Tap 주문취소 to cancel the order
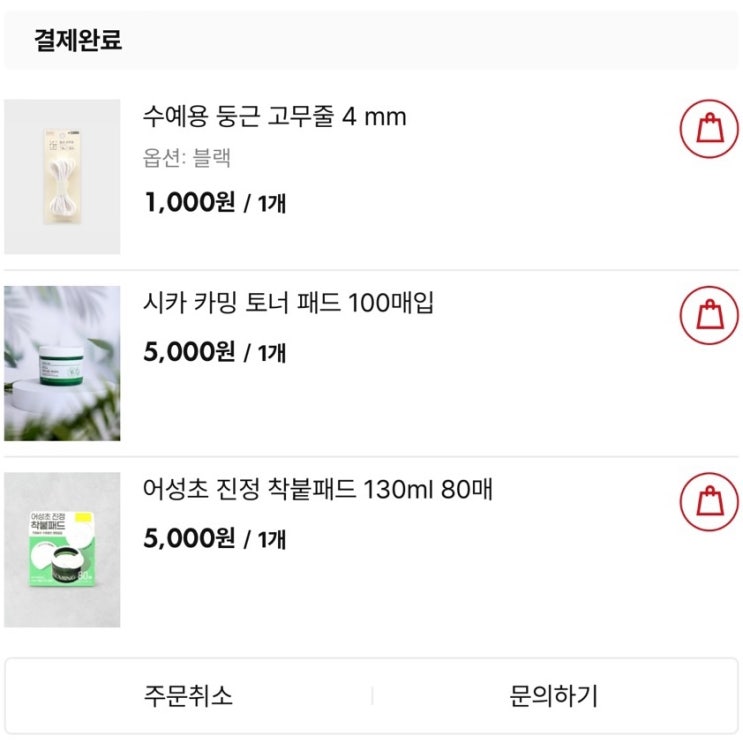 [x=188, y=696]
